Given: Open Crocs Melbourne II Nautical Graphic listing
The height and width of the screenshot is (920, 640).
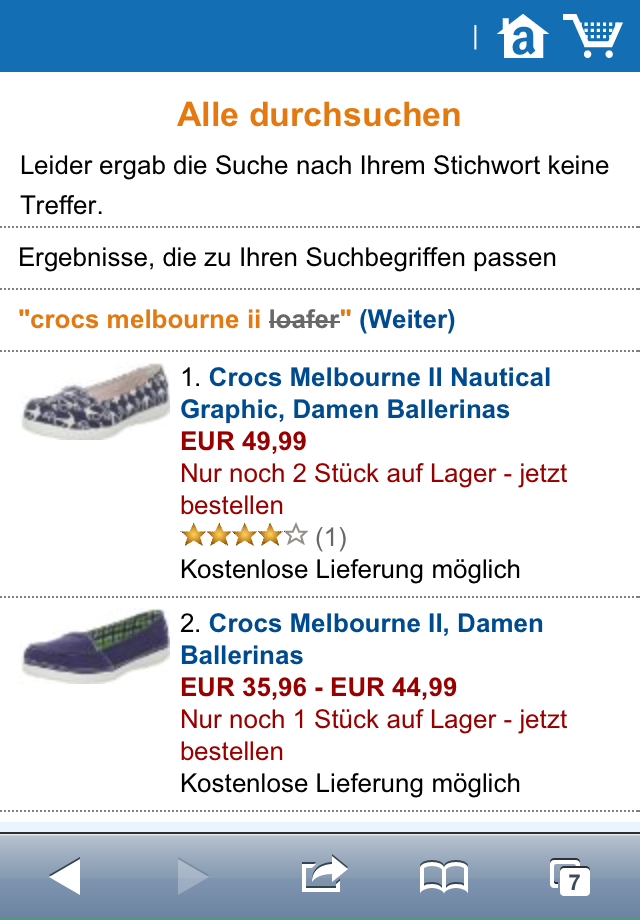Looking at the screenshot, I should tap(365, 393).
